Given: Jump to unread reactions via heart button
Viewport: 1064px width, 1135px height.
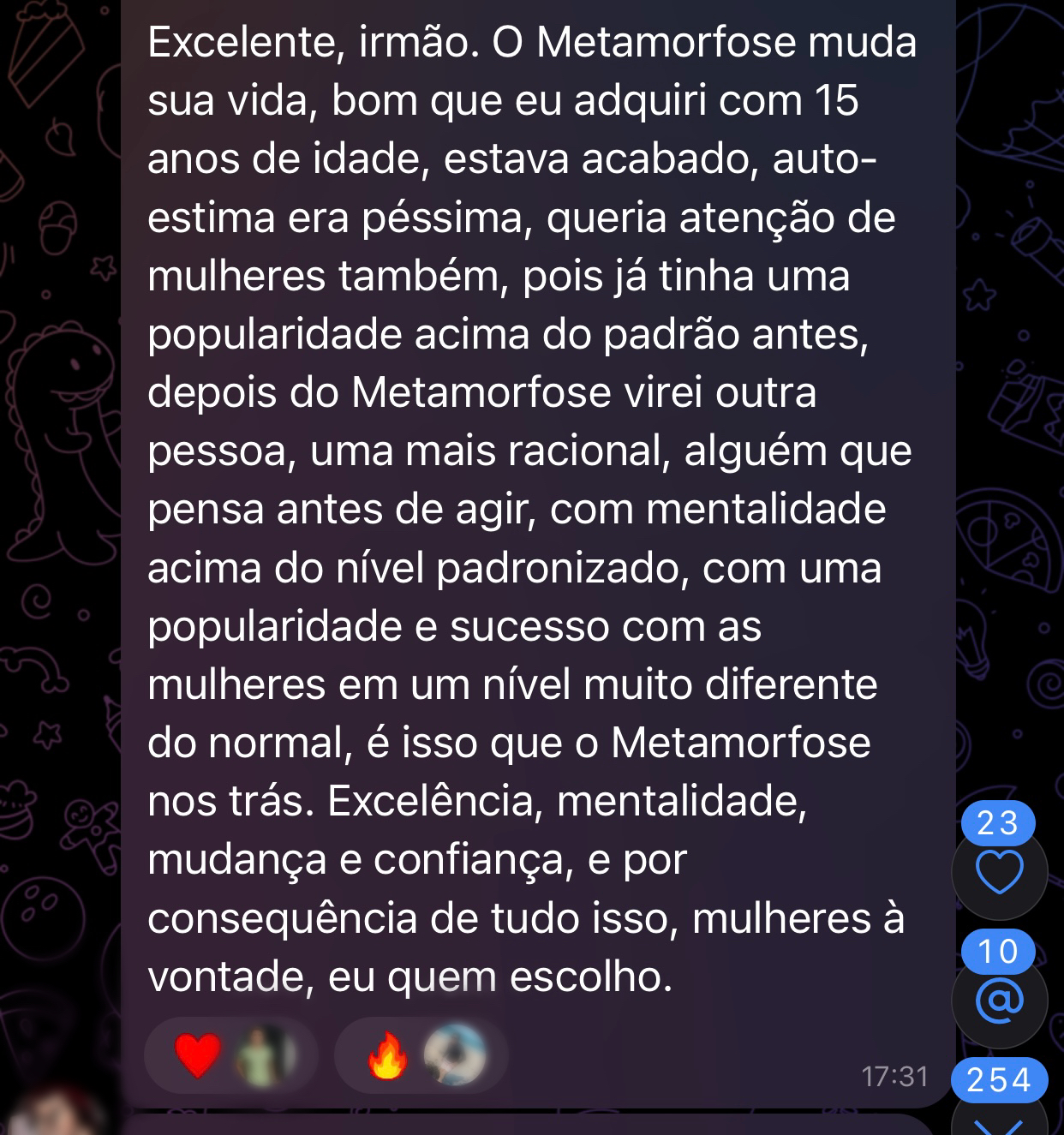Looking at the screenshot, I should pos(999,873).
